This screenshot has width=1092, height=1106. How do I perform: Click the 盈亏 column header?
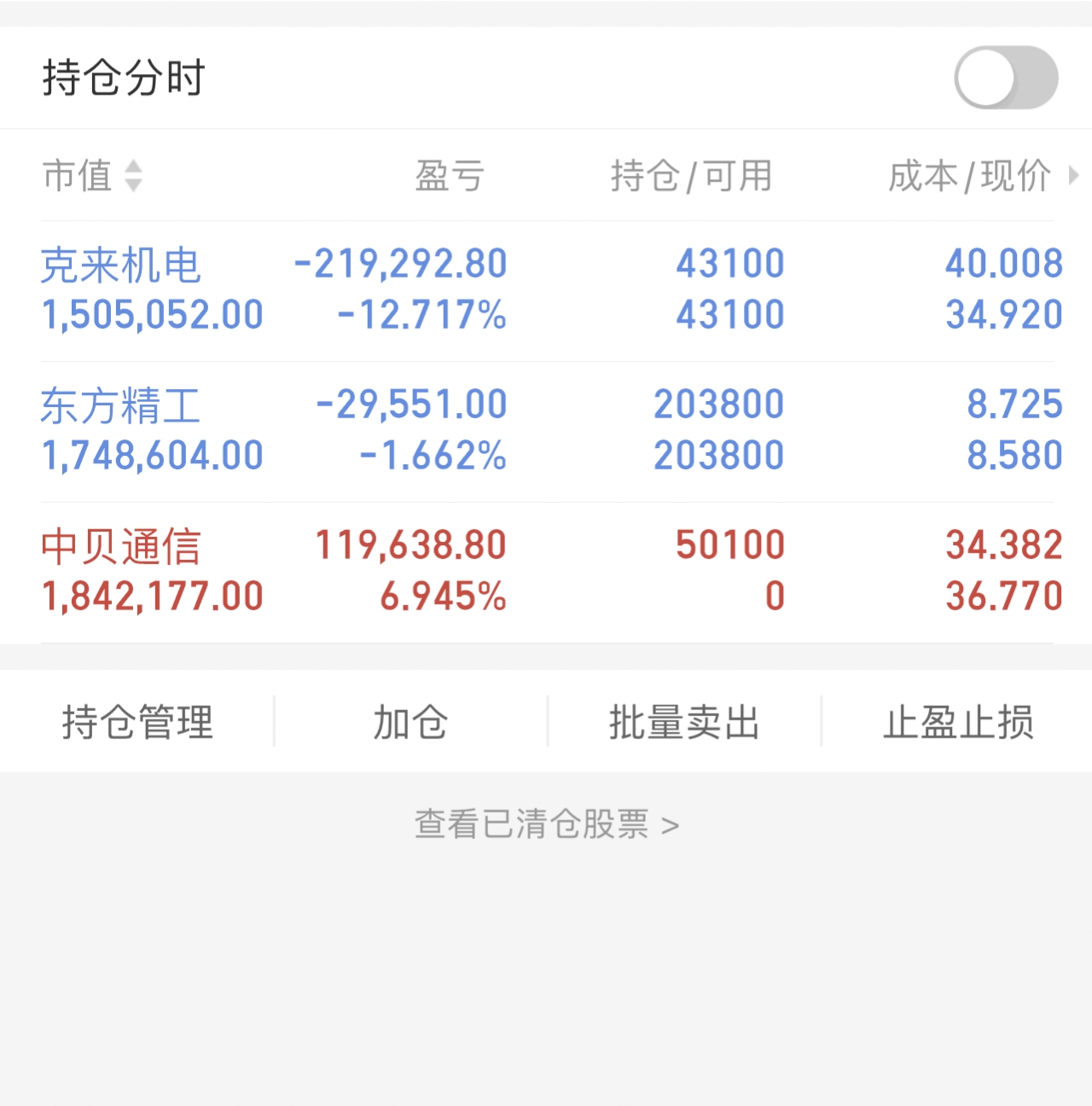(x=450, y=176)
